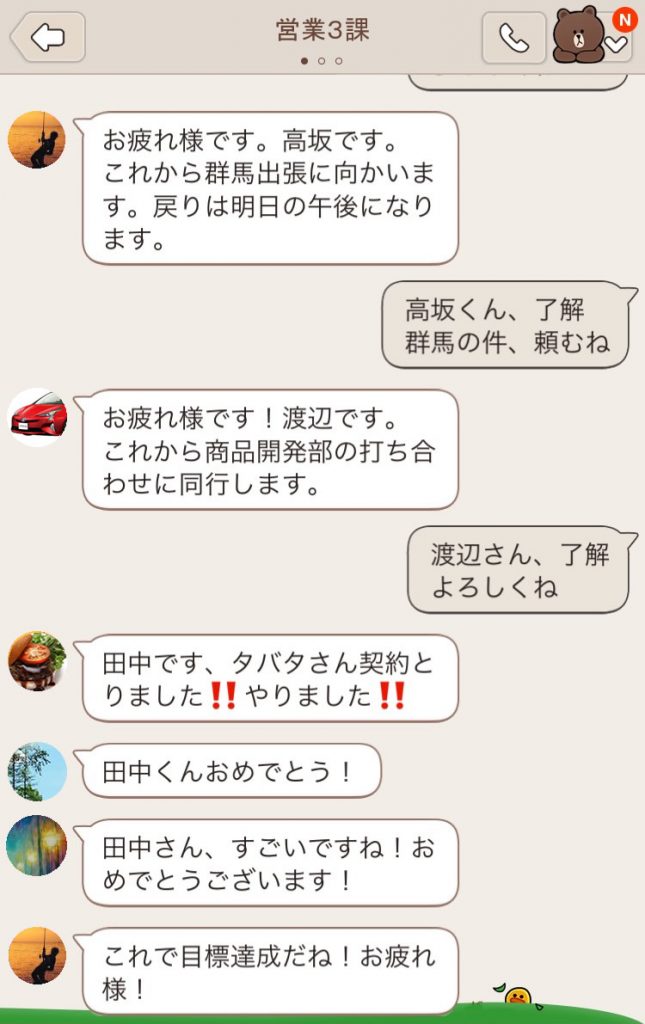The width and height of the screenshot is (645, 1024).
Task: Open the avatar beside 田中くんおめでとう！
Action: pyautogui.click(x=37, y=771)
